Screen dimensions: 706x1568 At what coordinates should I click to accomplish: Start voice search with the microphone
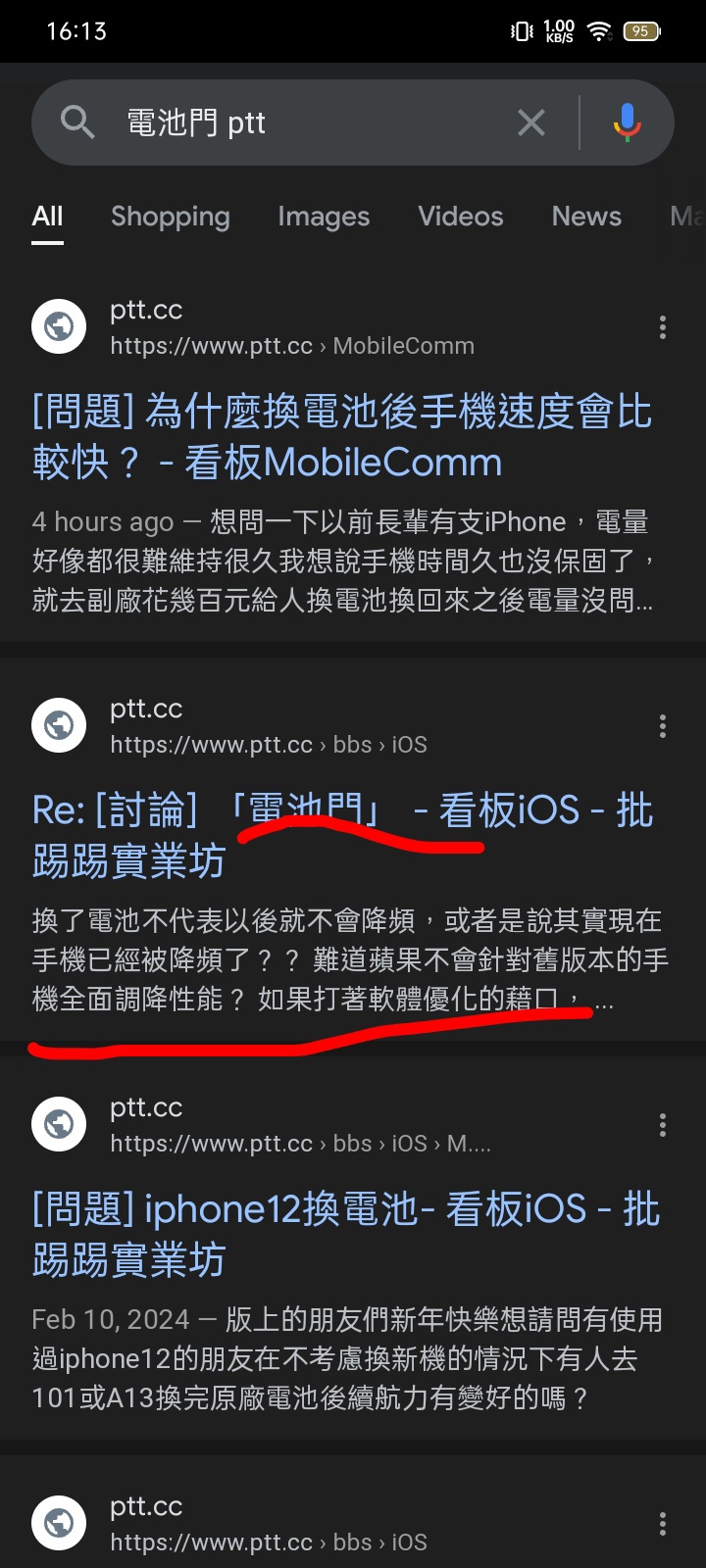tap(628, 122)
